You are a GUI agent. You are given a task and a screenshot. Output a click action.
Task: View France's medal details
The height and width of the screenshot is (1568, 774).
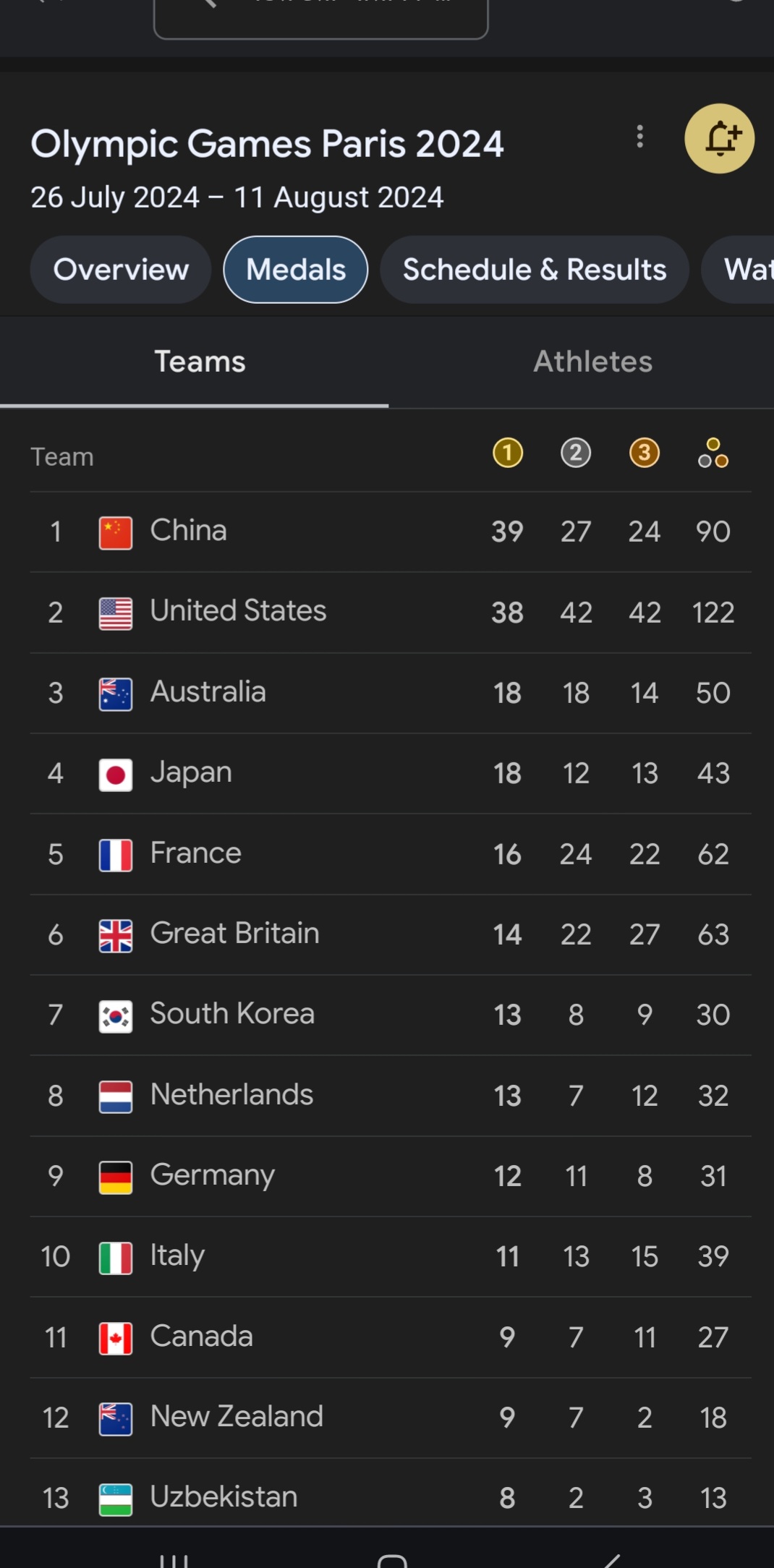391,854
